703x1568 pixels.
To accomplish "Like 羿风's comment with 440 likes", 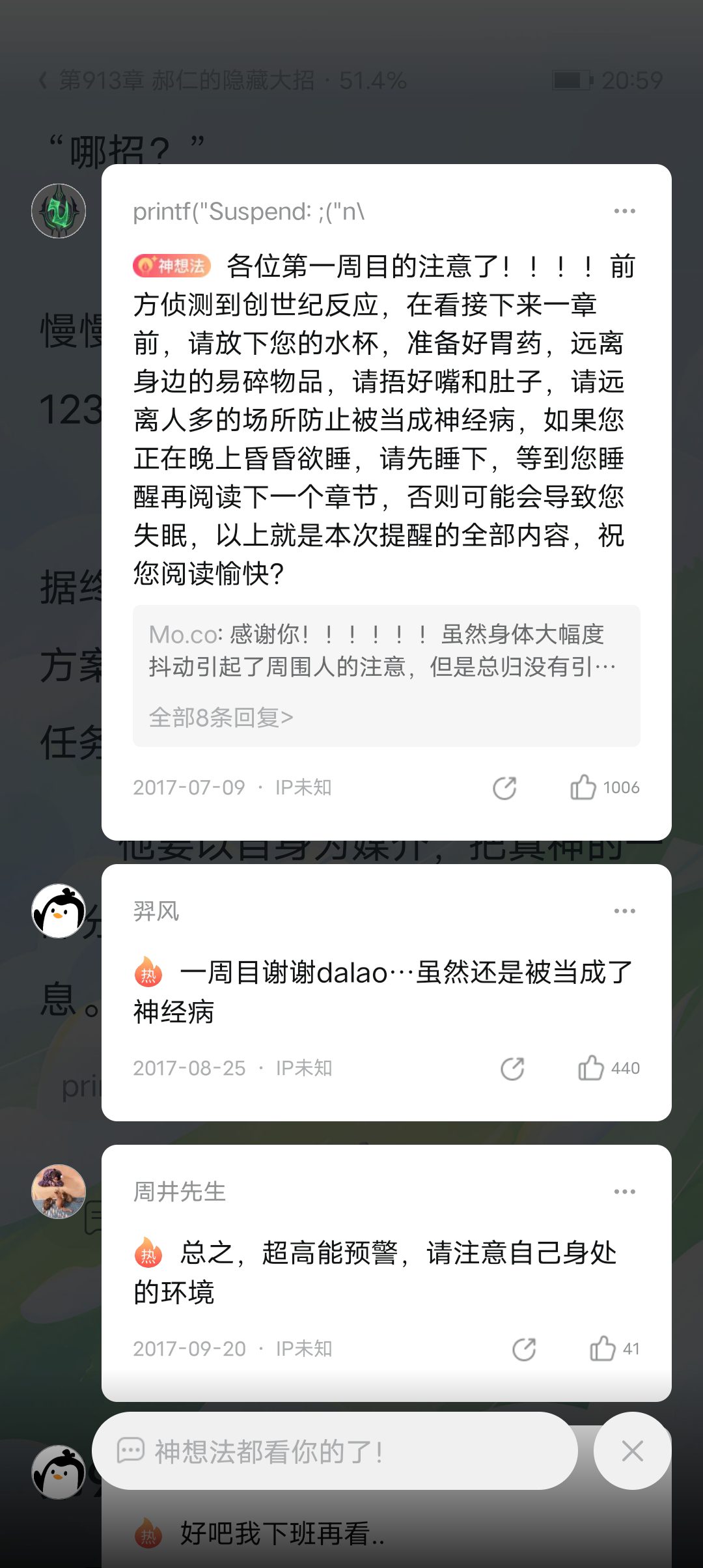I will click(609, 1069).
